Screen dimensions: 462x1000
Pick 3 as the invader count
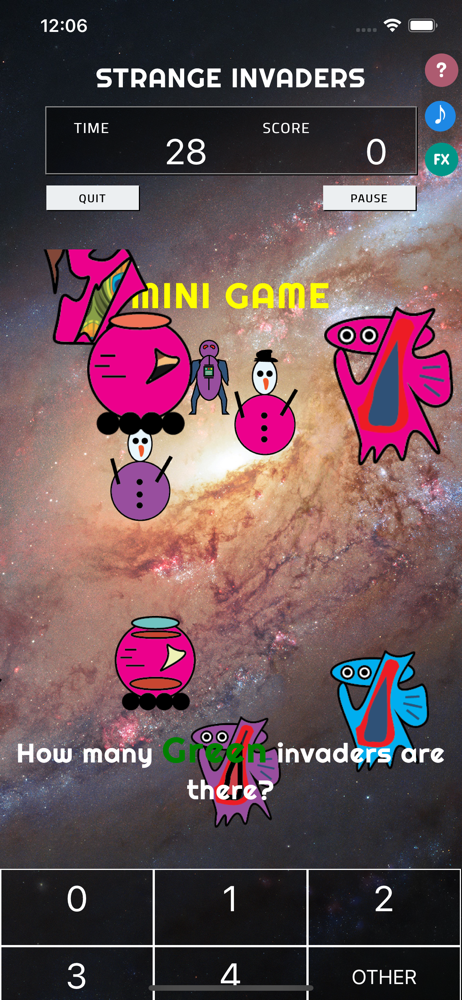tap(77, 973)
